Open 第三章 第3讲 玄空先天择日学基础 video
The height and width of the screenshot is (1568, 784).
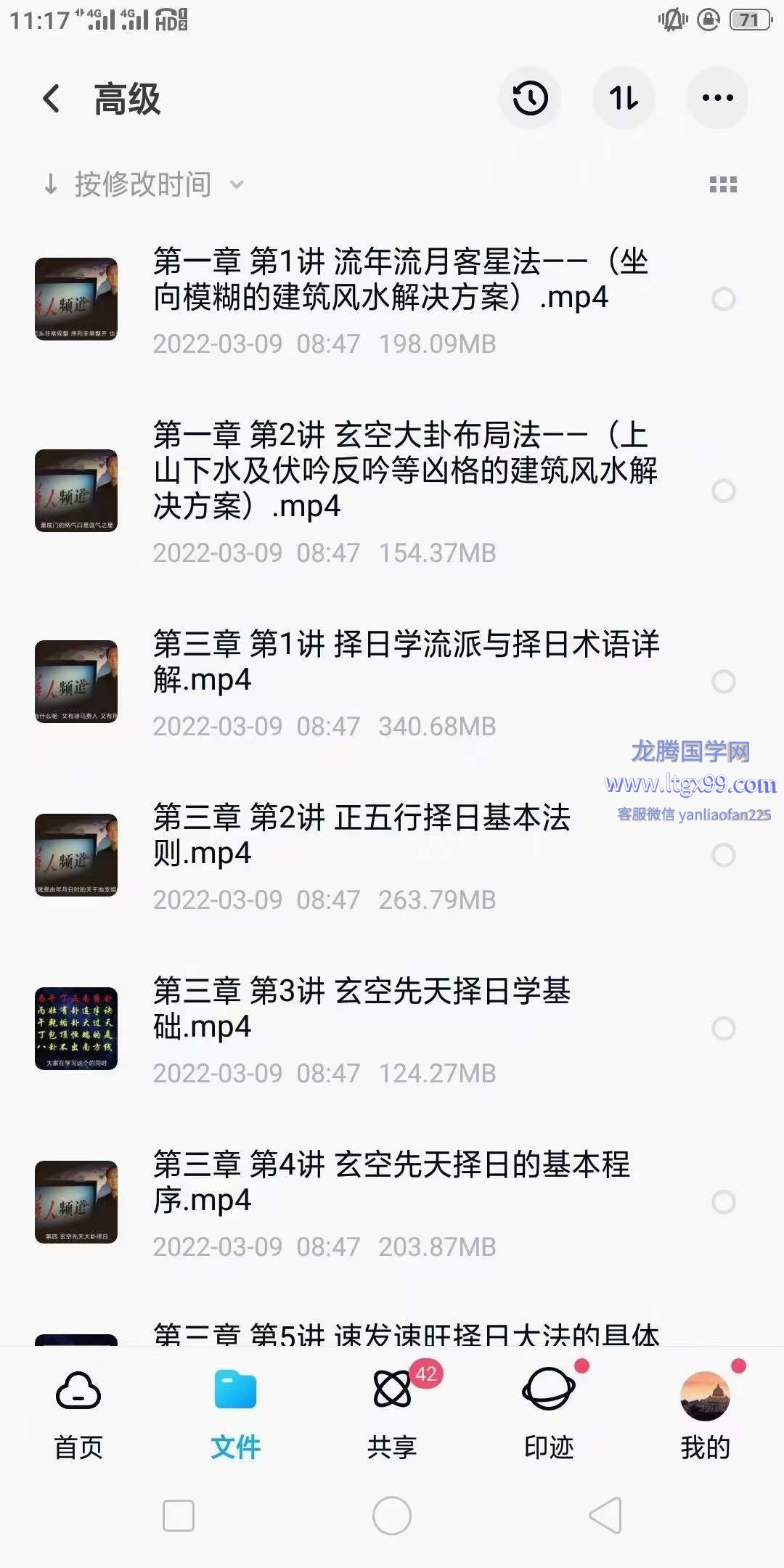tap(362, 1009)
